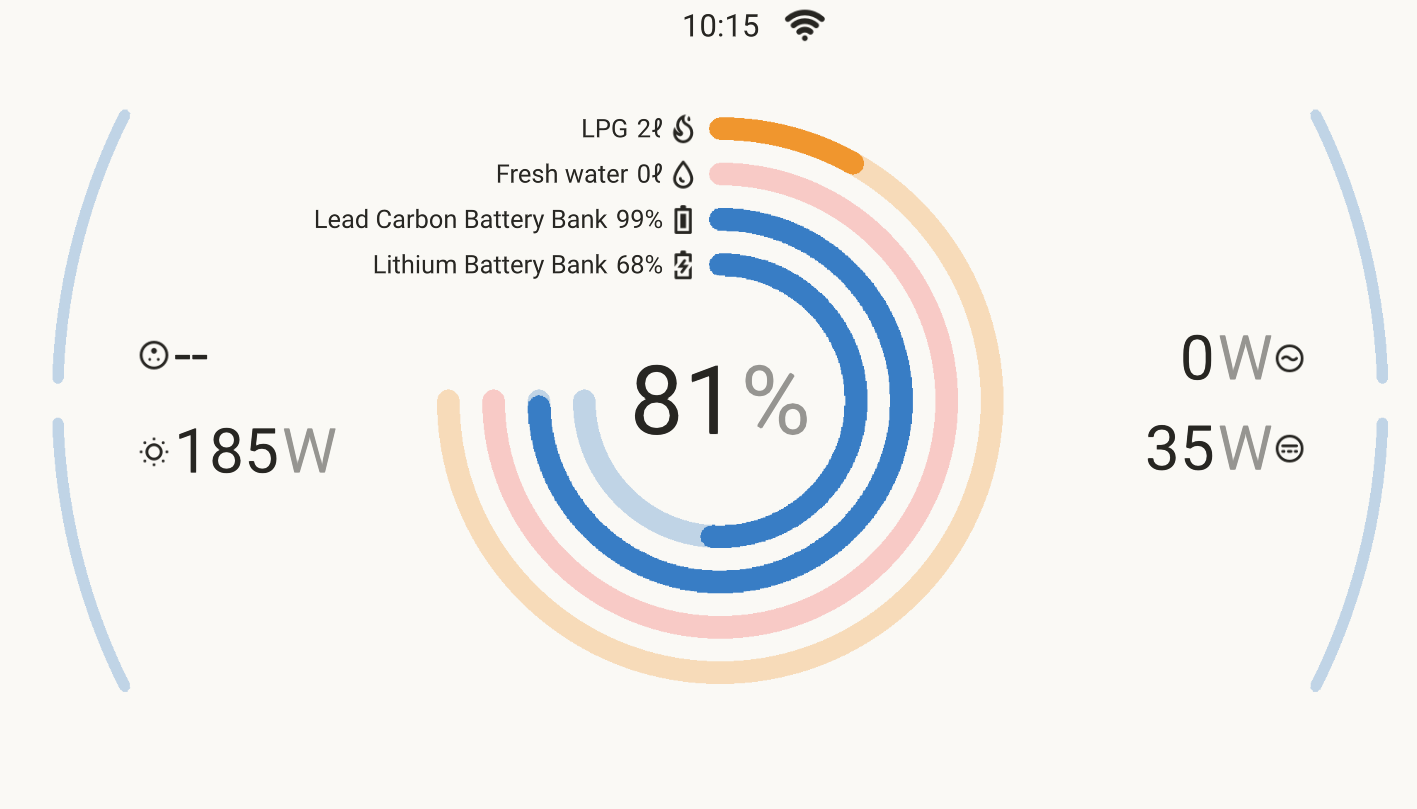
Task: Open the AC loads 0W widget
Action: pyautogui.click(x=1240, y=358)
